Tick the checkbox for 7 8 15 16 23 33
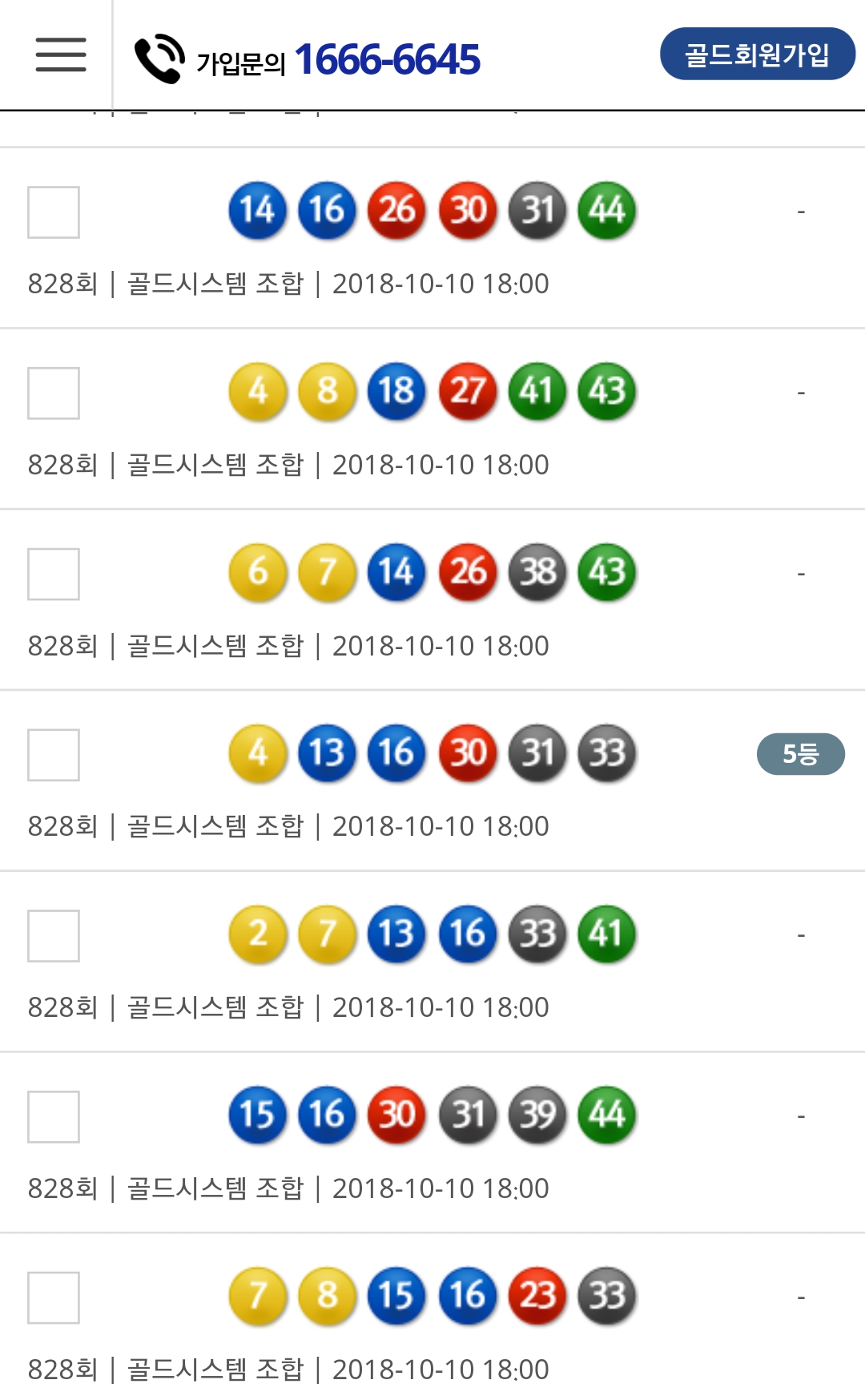The height and width of the screenshot is (1400, 865). point(54,1297)
